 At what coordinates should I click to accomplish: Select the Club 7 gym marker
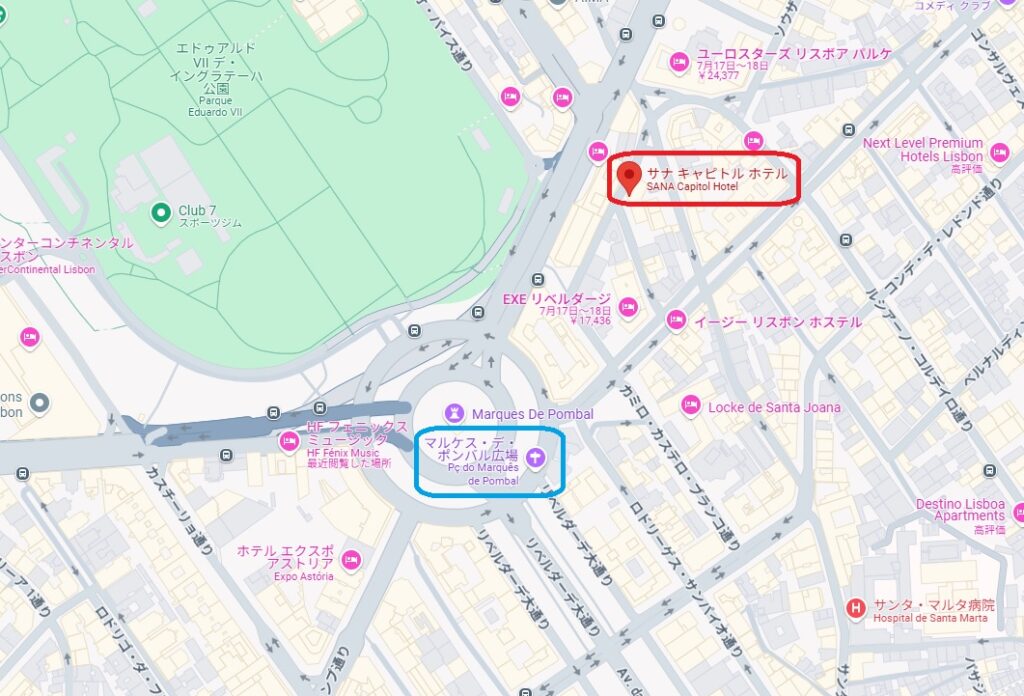pos(160,213)
